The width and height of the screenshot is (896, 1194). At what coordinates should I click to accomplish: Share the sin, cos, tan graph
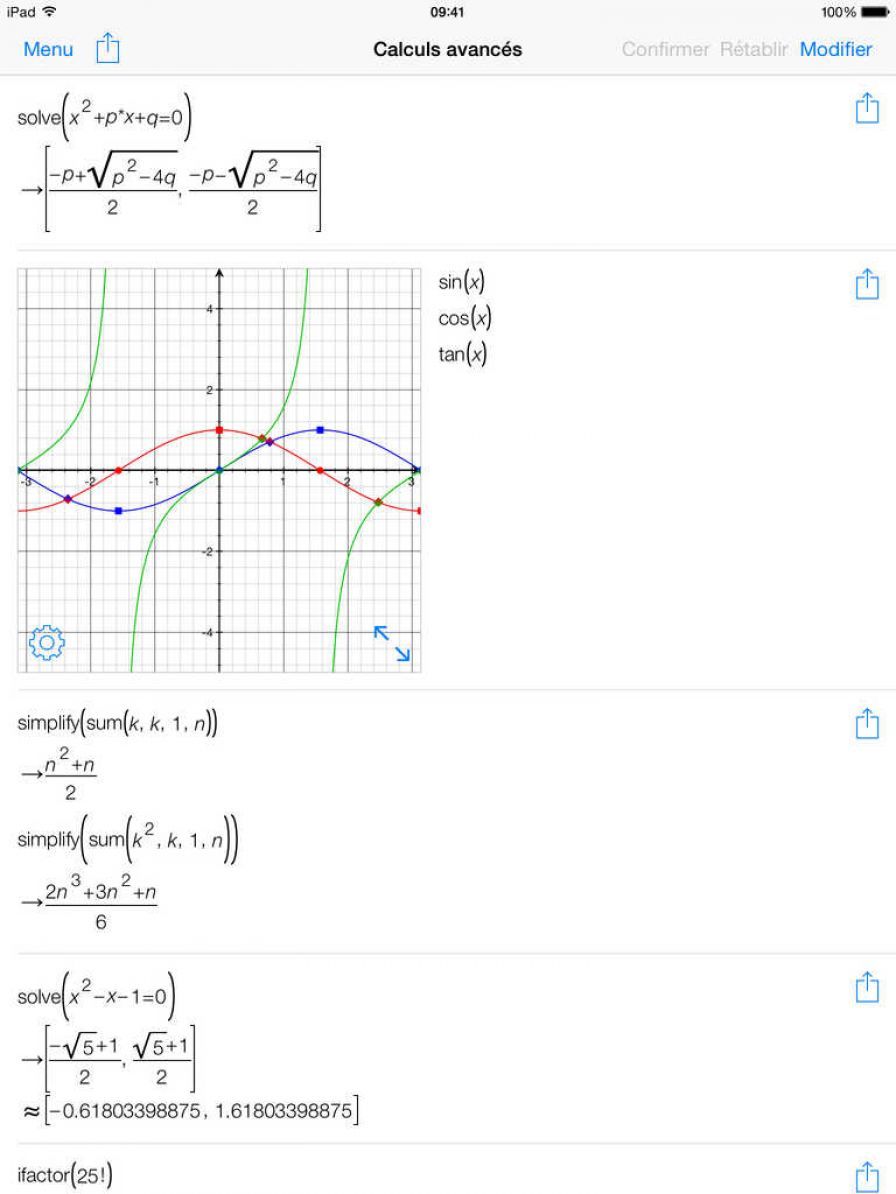866,283
